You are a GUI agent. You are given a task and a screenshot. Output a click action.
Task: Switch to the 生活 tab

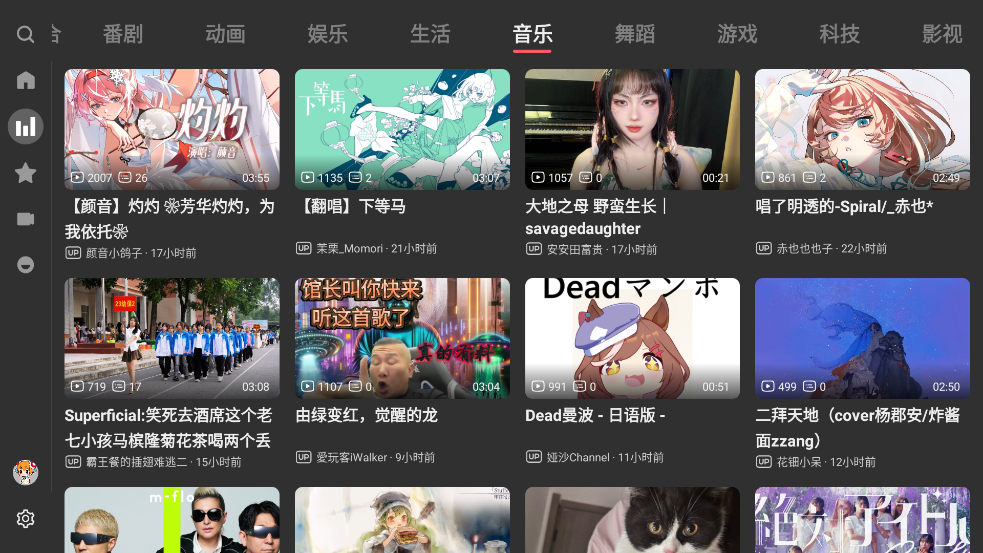click(x=430, y=34)
